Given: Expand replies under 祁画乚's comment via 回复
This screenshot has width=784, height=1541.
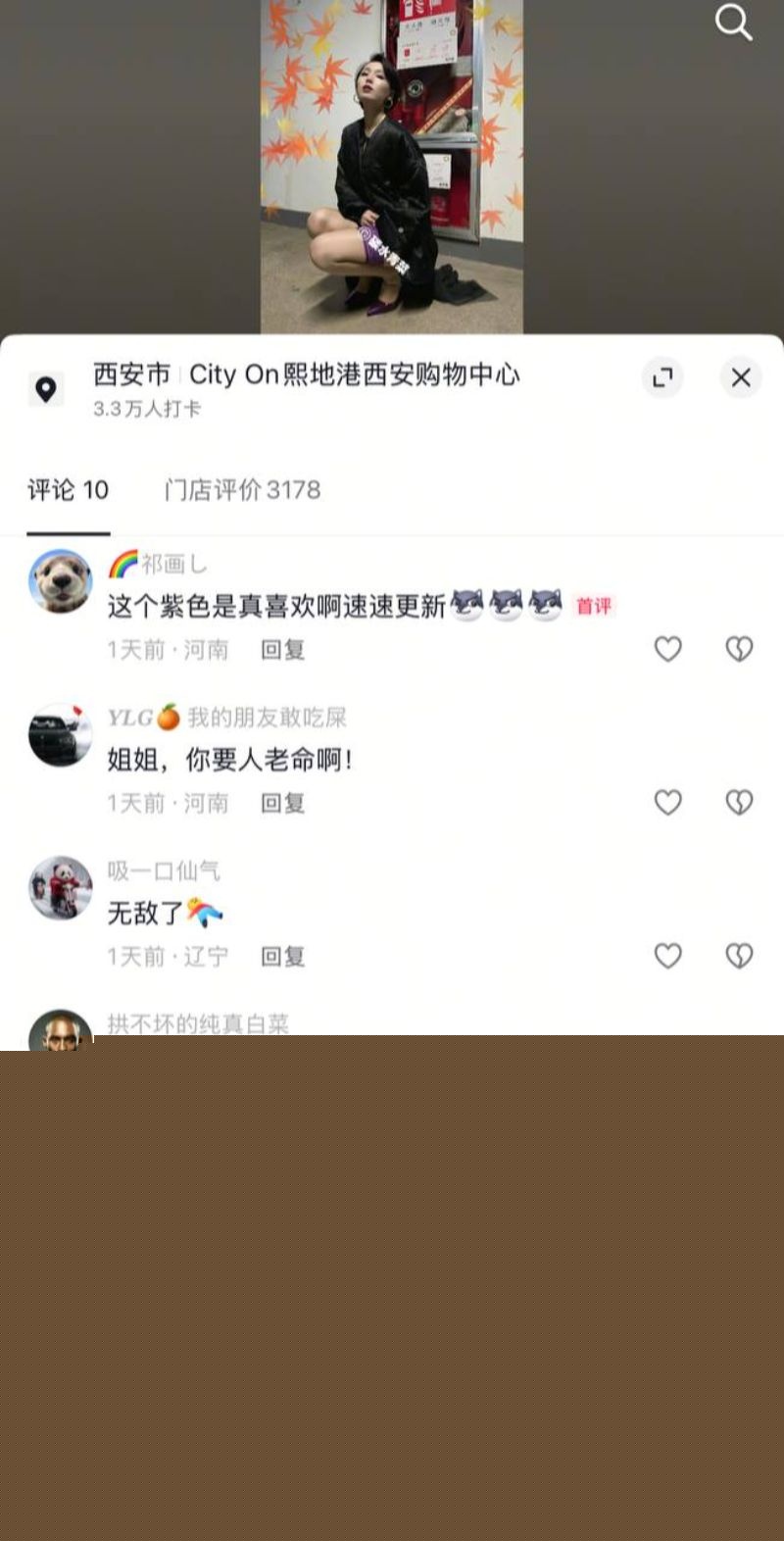Looking at the screenshot, I should pyautogui.click(x=282, y=649).
